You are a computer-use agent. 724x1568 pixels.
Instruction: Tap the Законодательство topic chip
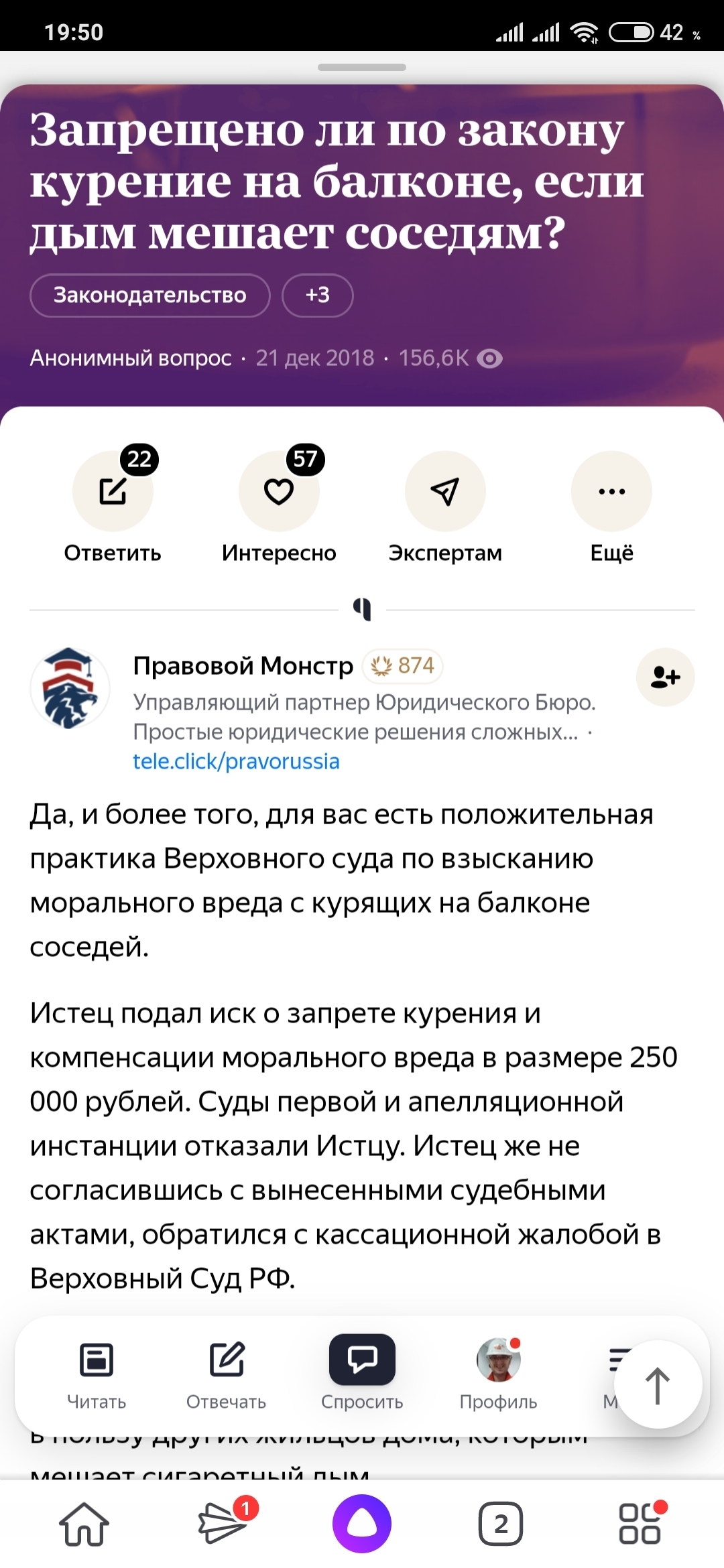click(149, 296)
